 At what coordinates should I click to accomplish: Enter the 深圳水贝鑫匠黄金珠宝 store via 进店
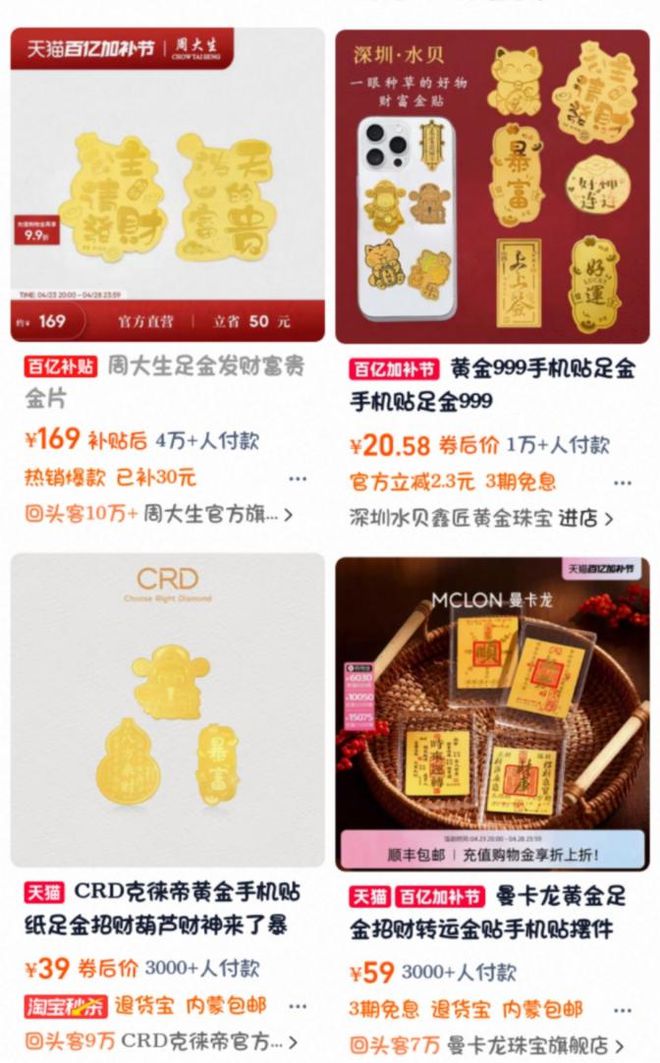585,518
